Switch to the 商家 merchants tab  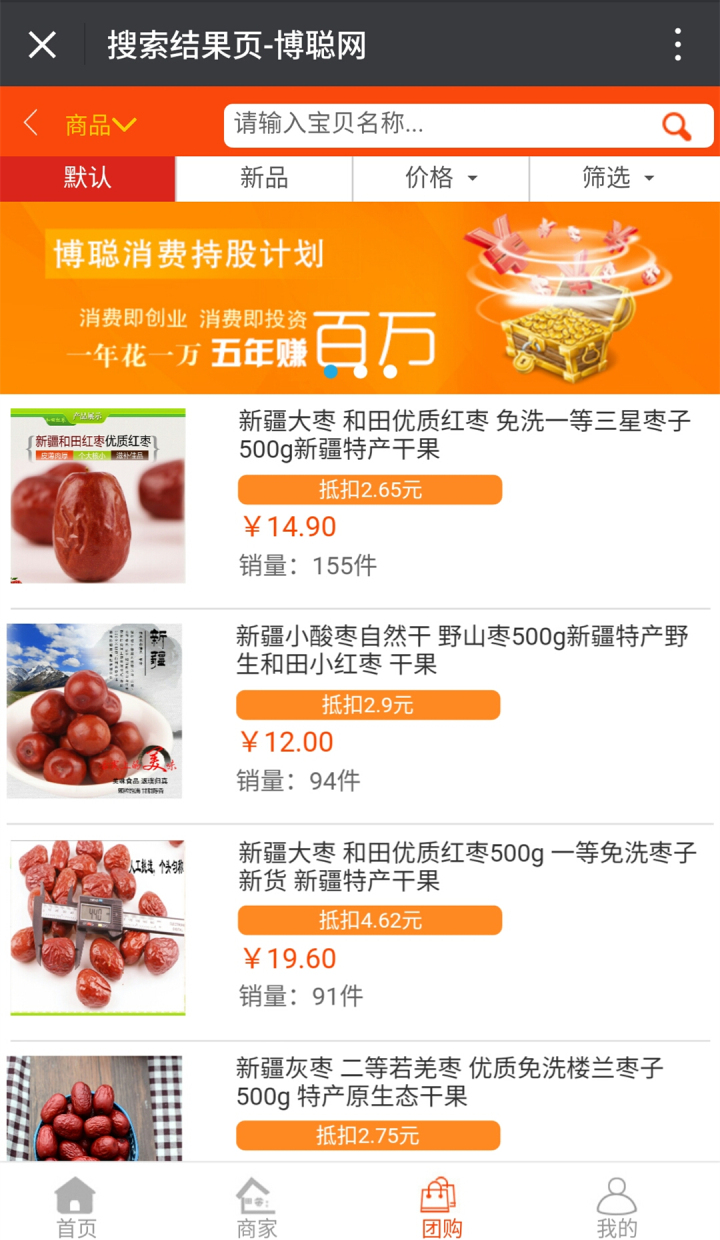tap(256, 1207)
